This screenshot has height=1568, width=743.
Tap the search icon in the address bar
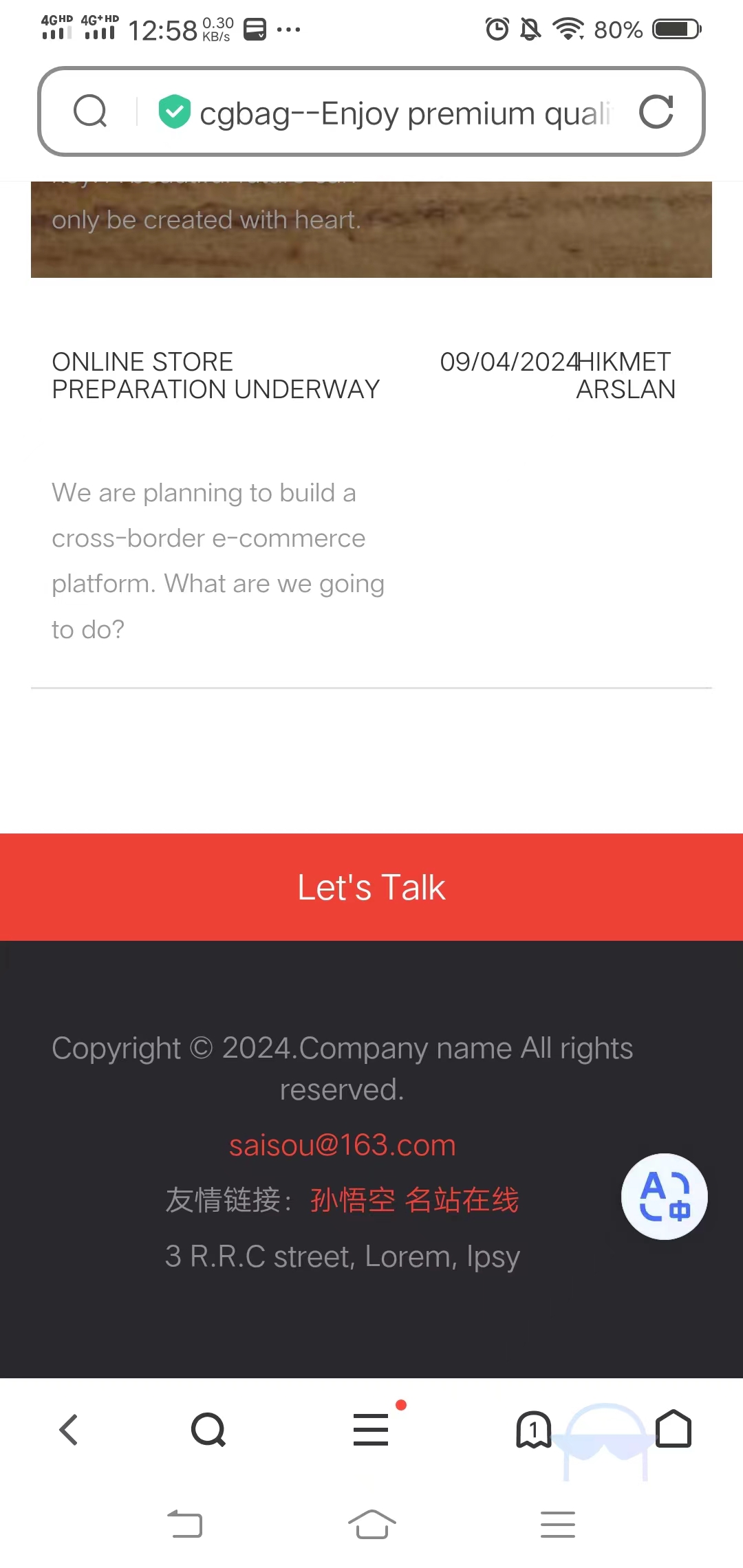click(x=90, y=111)
